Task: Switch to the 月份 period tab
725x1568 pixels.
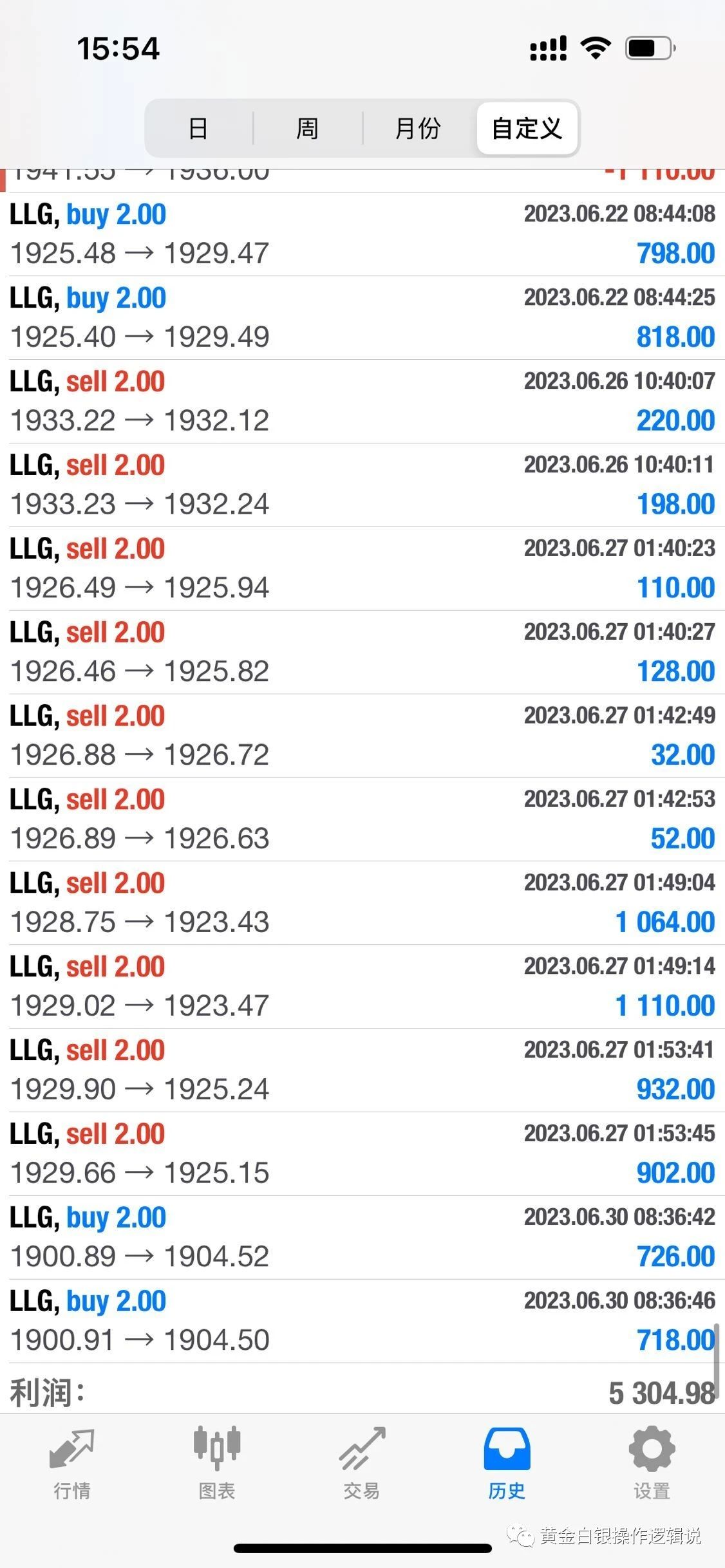Action: (418, 128)
